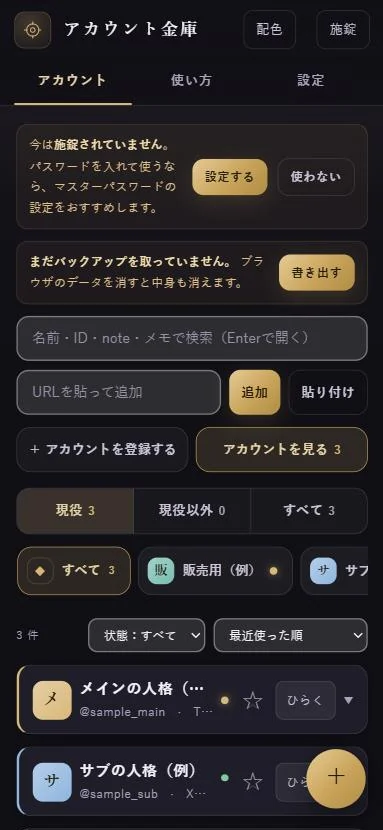
Task: Export backup with 書き出す button
Action: tap(316, 273)
